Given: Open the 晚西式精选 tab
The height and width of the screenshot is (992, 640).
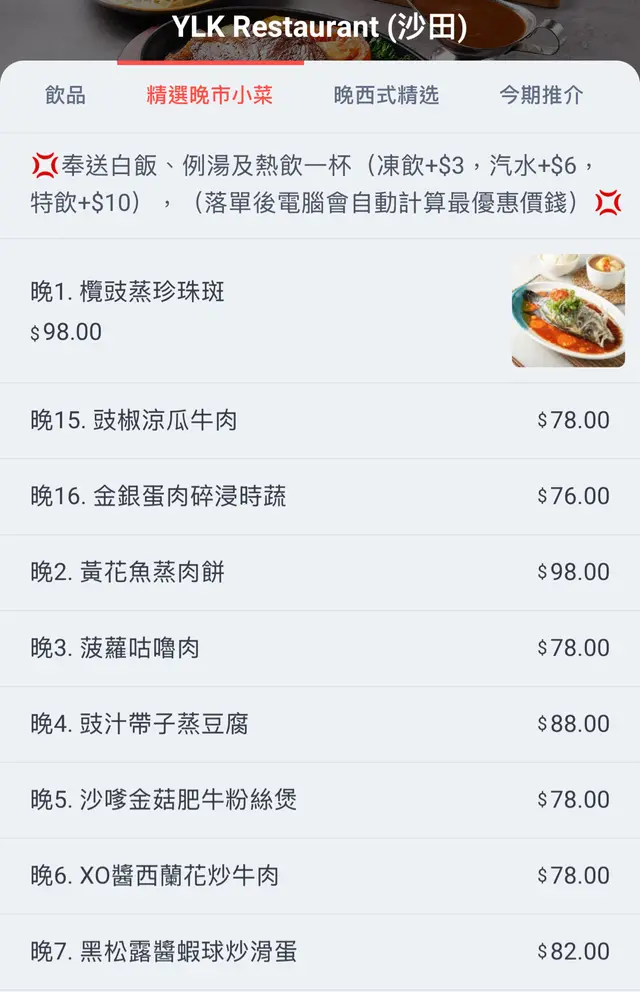Looking at the screenshot, I should pyautogui.click(x=386, y=96).
